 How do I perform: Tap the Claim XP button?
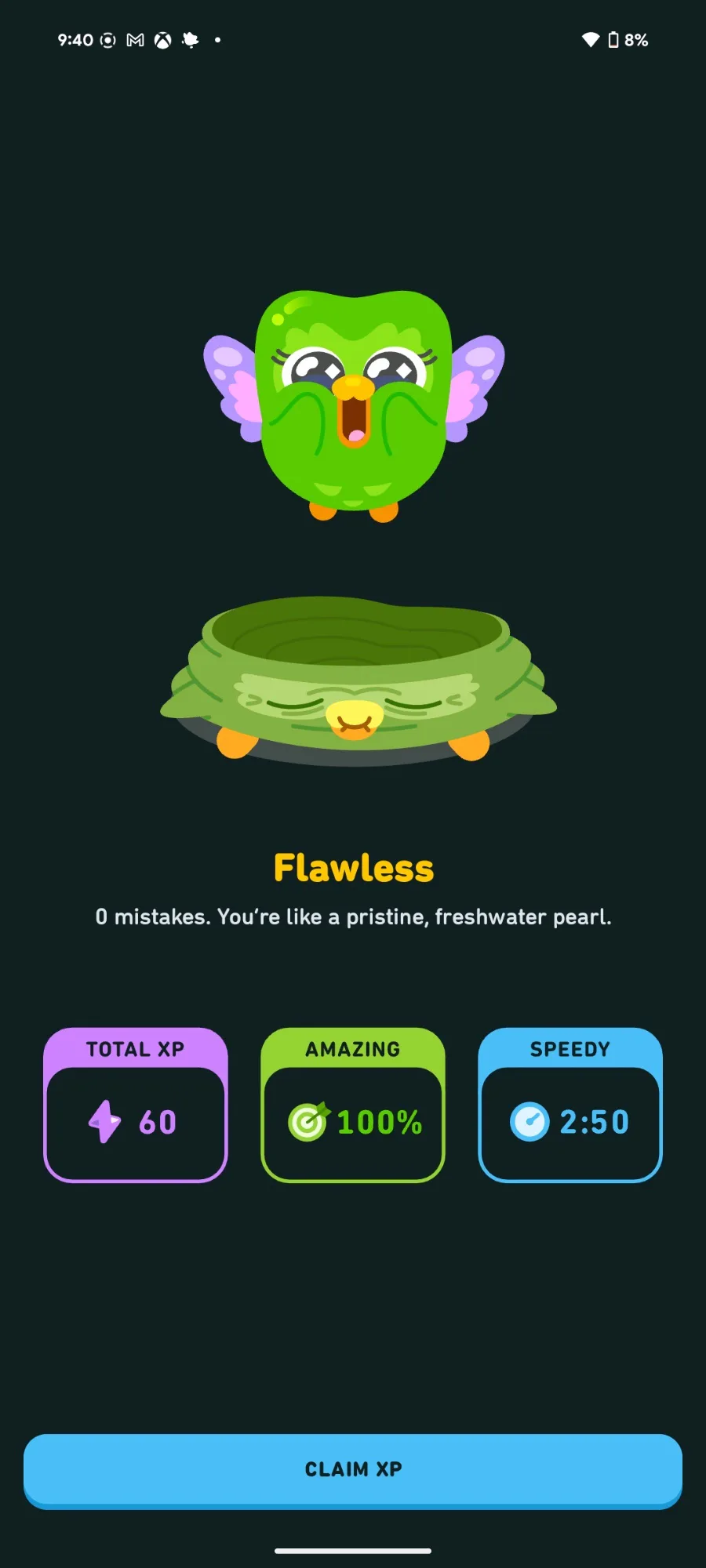click(353, 1471)
